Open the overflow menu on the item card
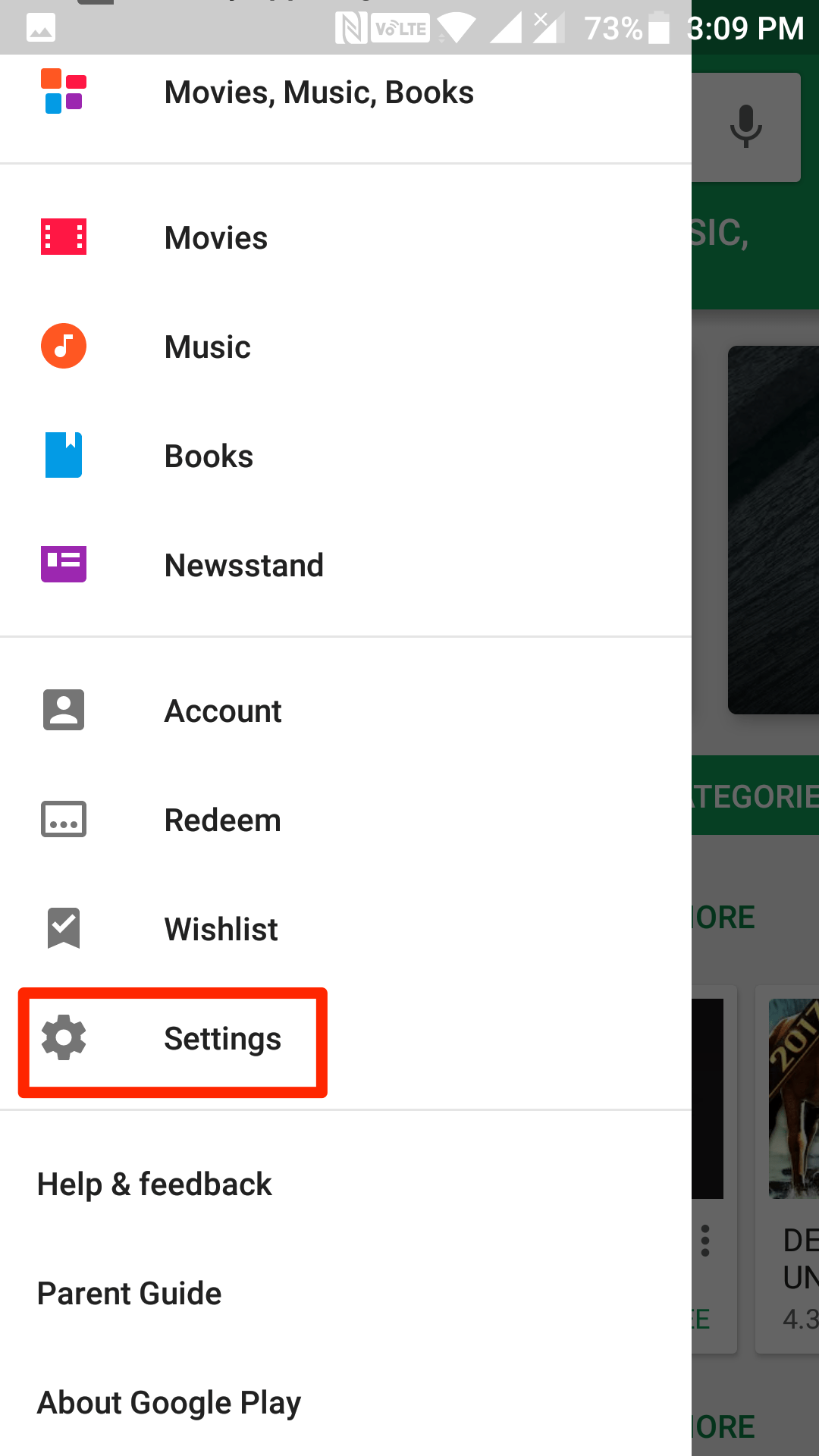The height and width of the screenshot is (1456, 819). [706, 1241]
